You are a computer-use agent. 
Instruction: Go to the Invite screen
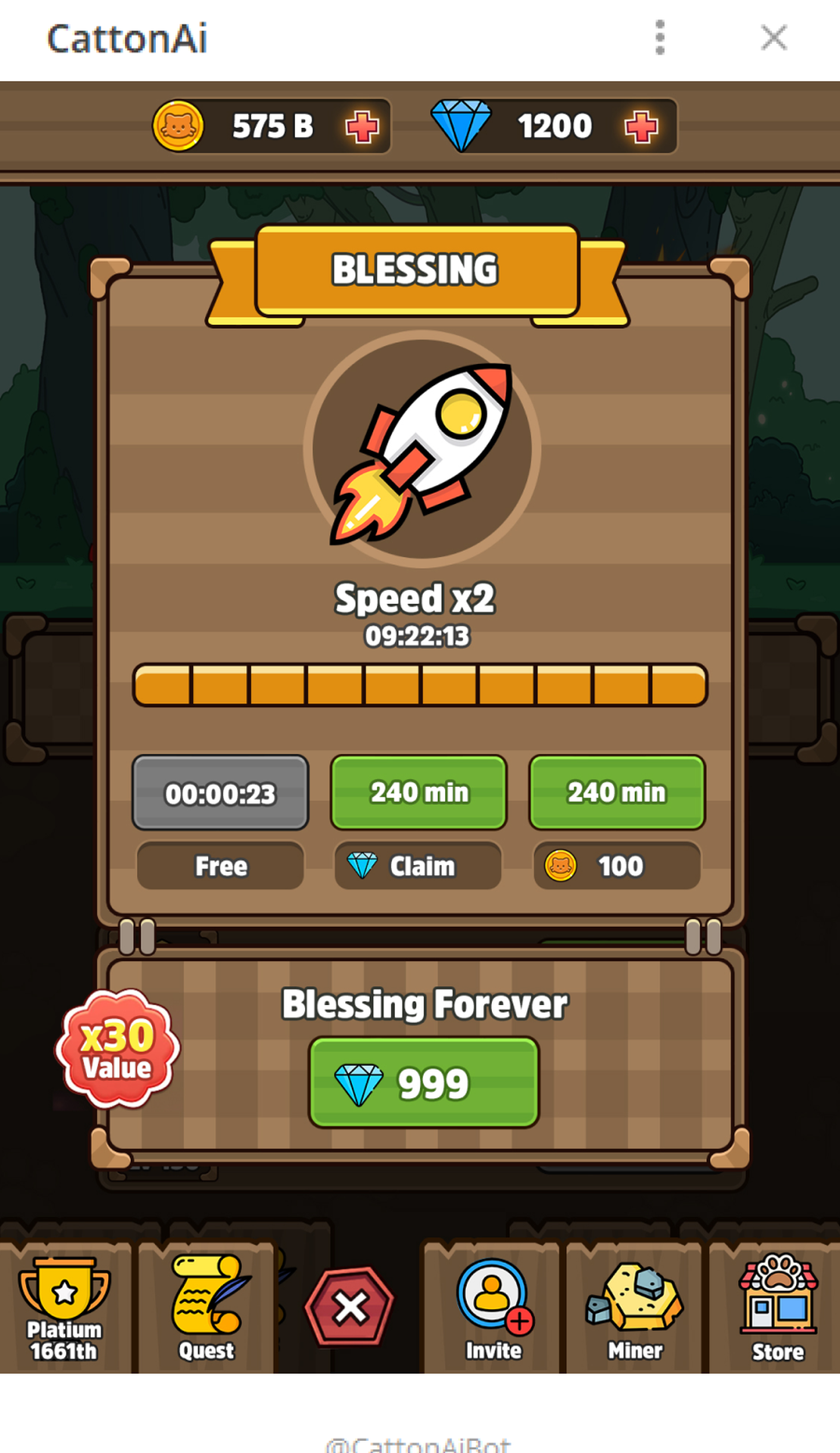click(493, 1309)
